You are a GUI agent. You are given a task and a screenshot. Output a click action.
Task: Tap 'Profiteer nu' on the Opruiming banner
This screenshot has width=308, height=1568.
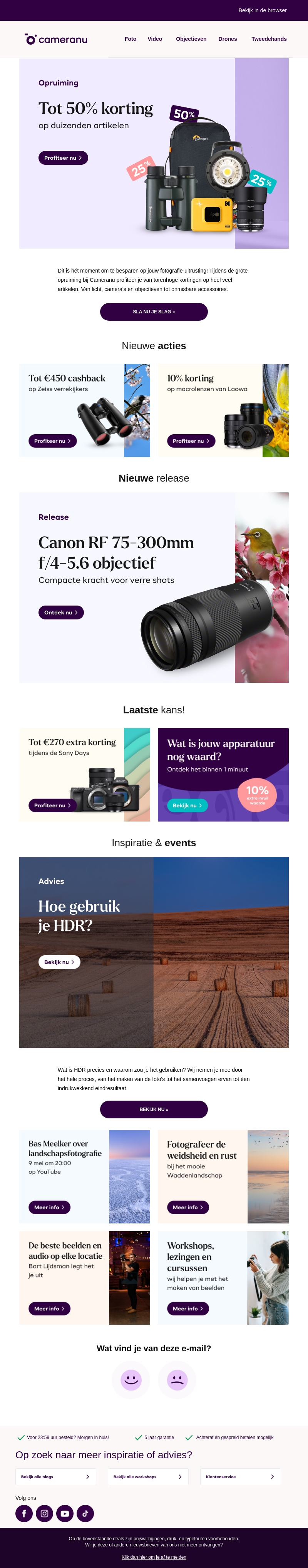tap(63, 158)
